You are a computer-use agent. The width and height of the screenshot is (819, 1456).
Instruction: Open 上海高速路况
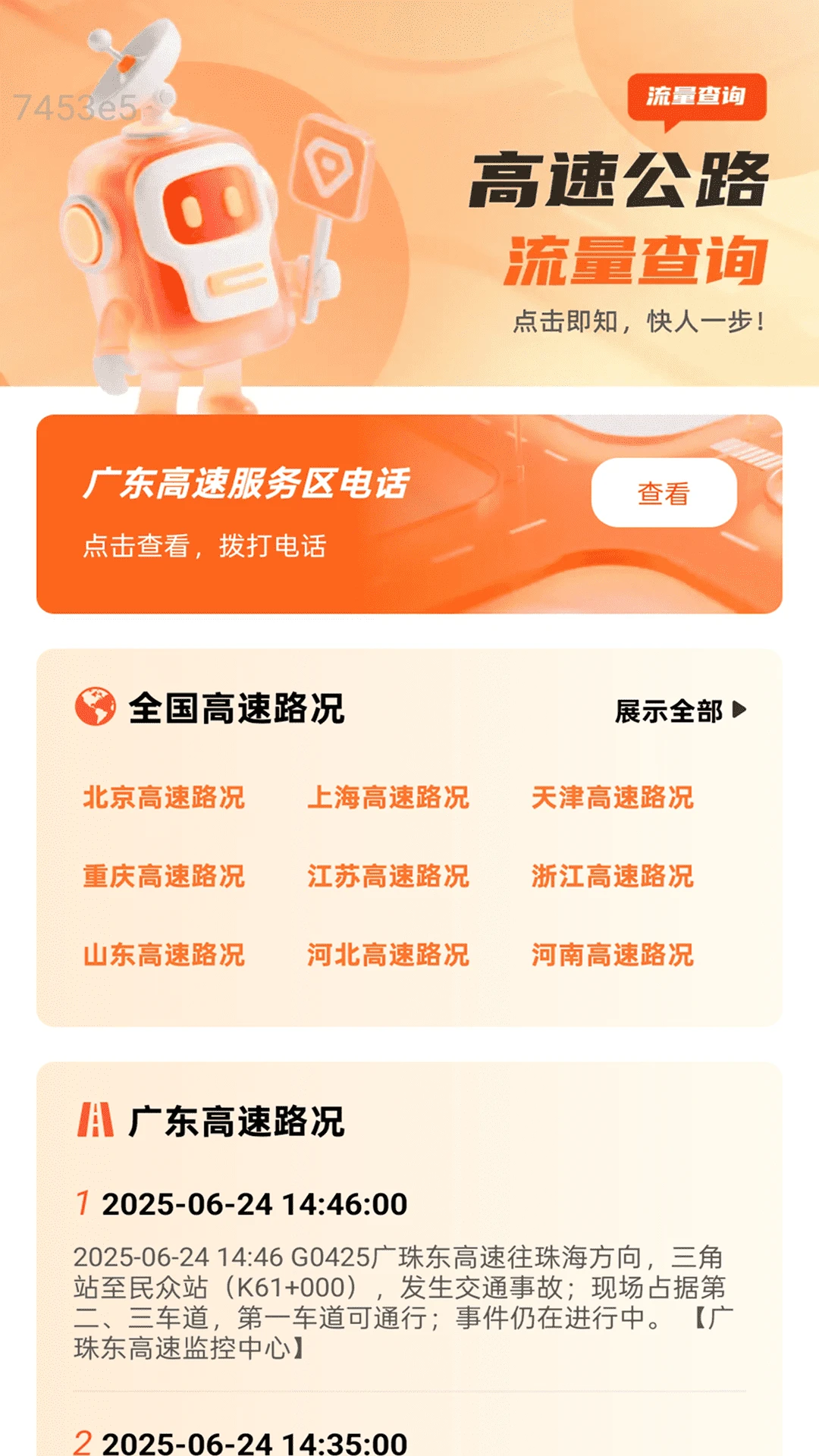click(x=388, y=798)
